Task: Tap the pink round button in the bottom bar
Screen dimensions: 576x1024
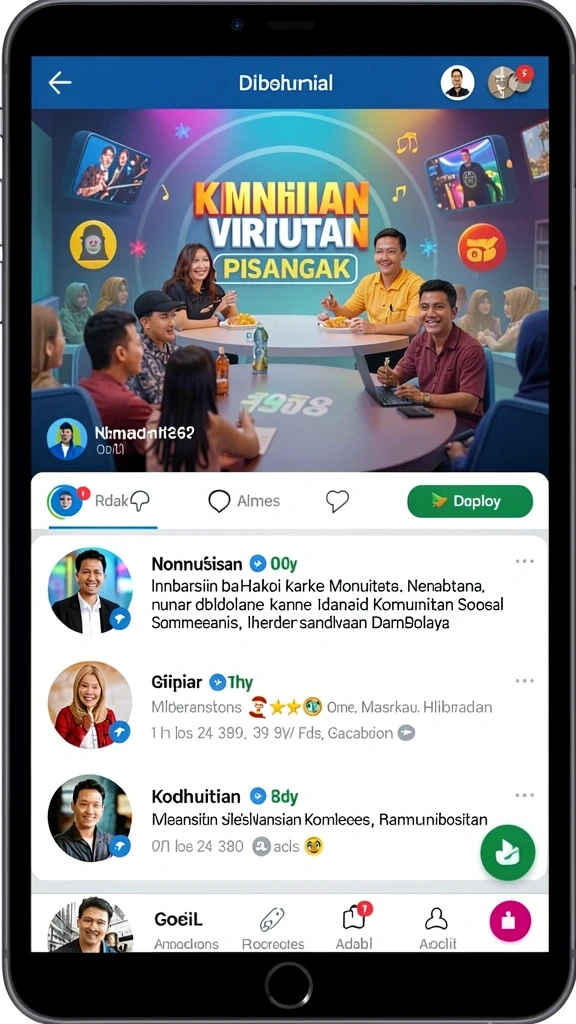Action: point(510,921)
